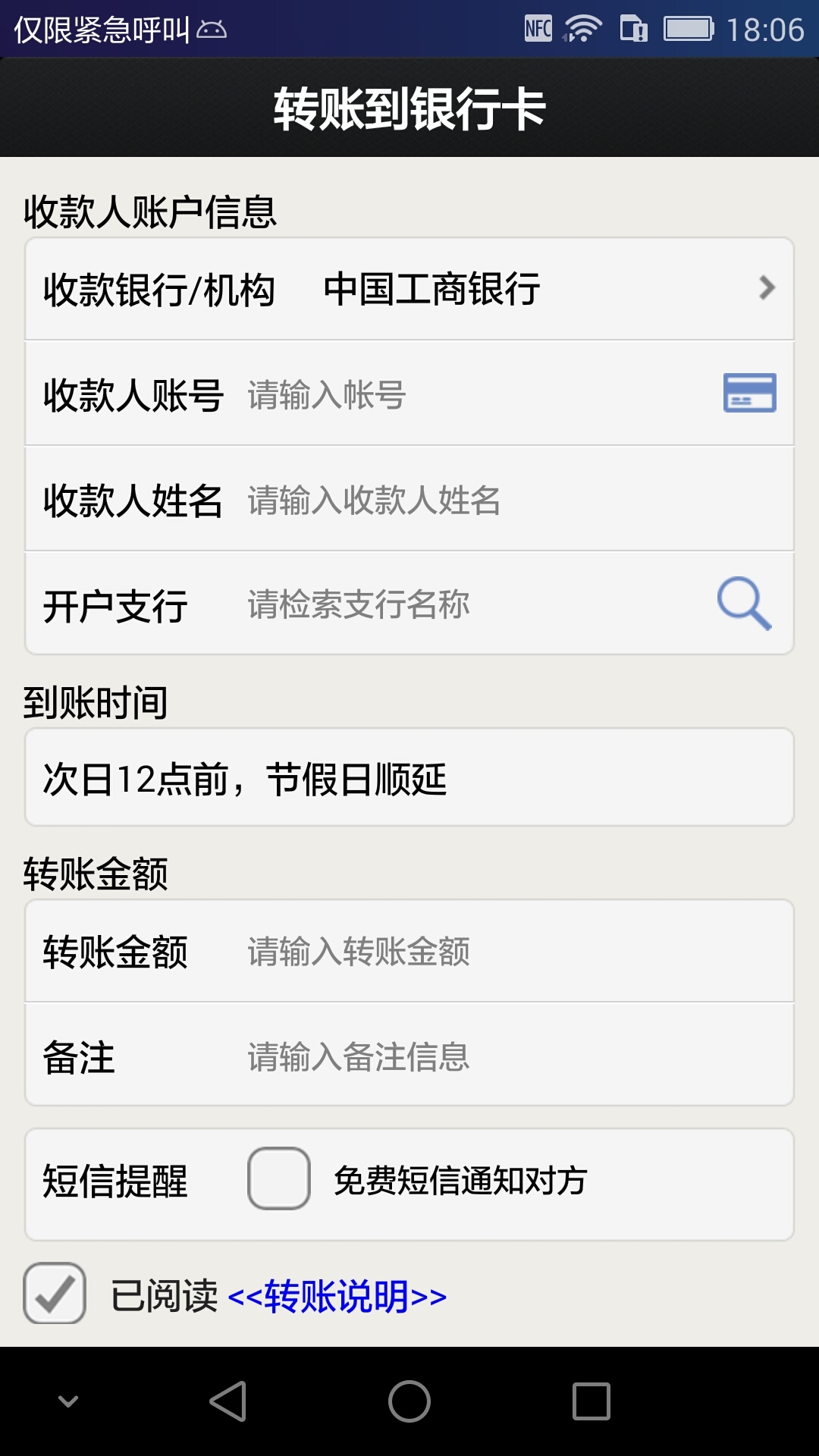The image size is (819, 1456).
Task: Tap the 收款人账号 account number field
Action: point(470,394)
